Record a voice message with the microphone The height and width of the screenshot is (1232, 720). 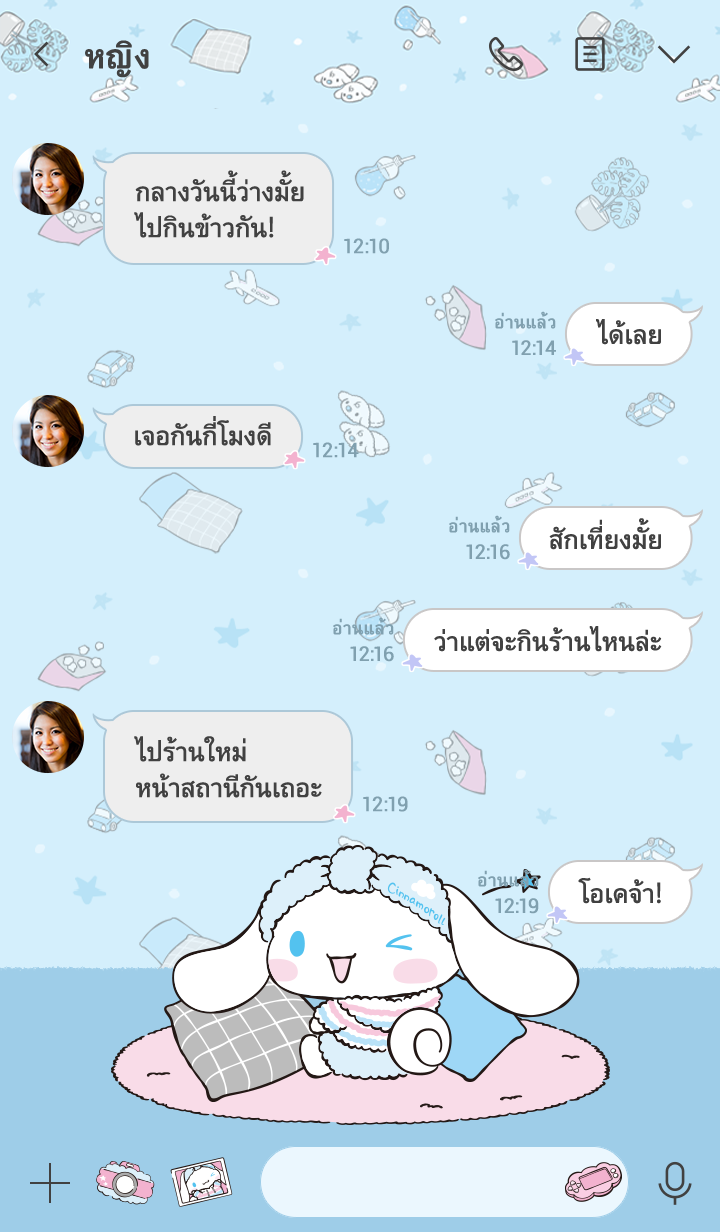coord(675,1183)
